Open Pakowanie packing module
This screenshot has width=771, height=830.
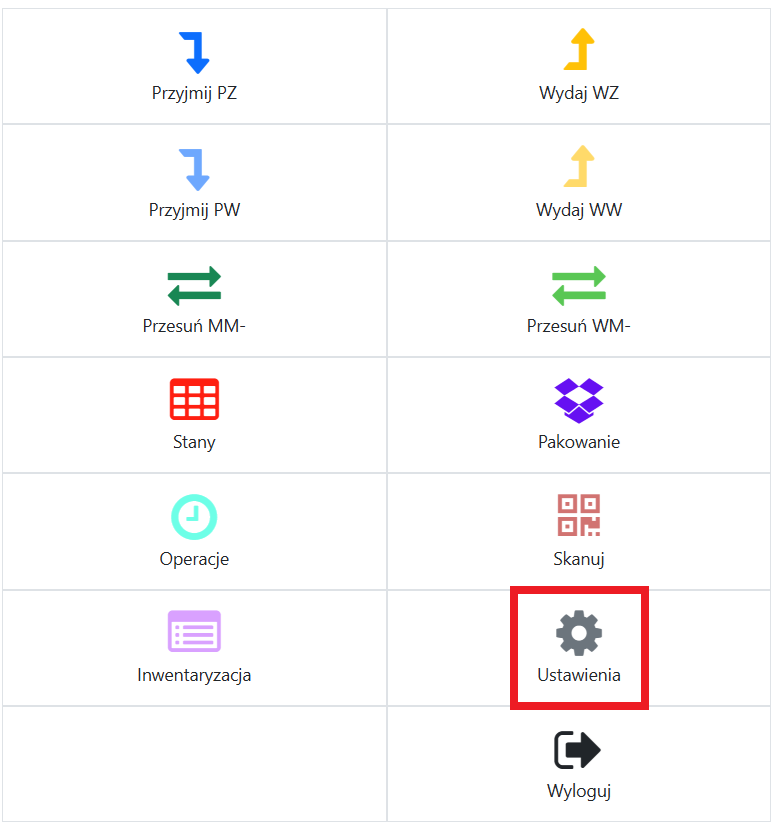(x=579, y=415)
